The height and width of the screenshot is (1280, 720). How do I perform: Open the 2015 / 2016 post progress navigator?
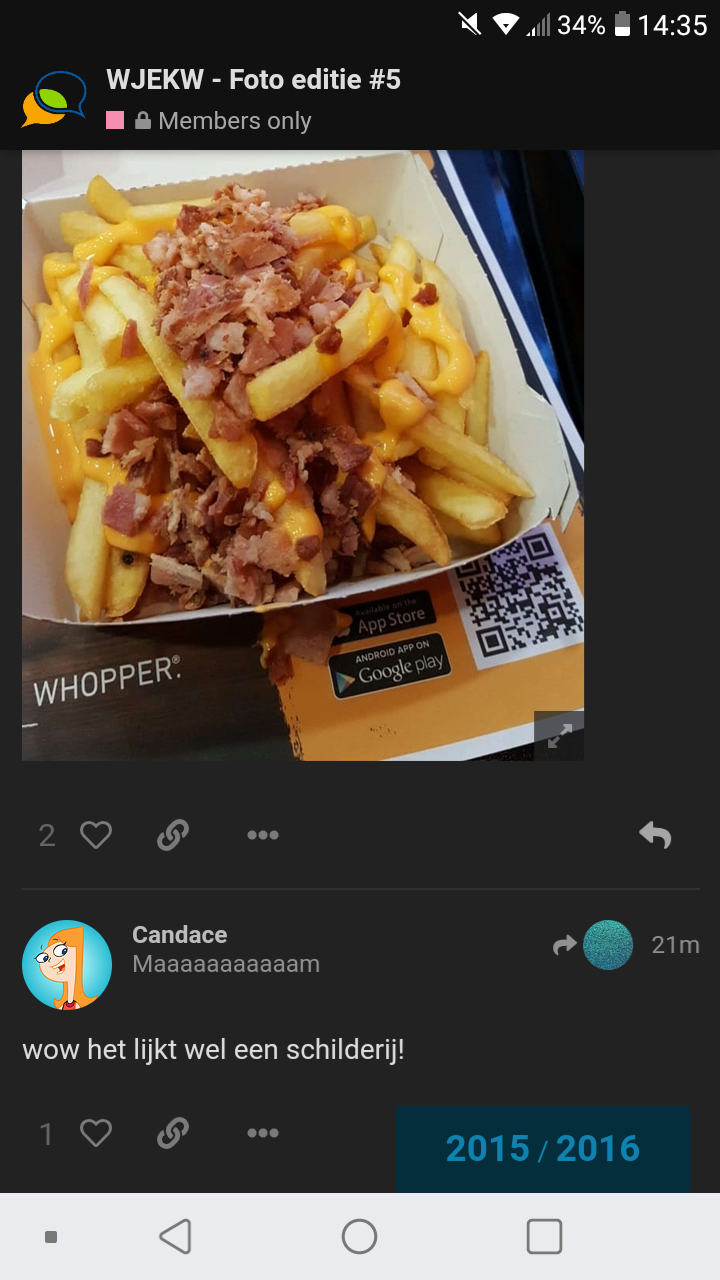click(542, 1149)
